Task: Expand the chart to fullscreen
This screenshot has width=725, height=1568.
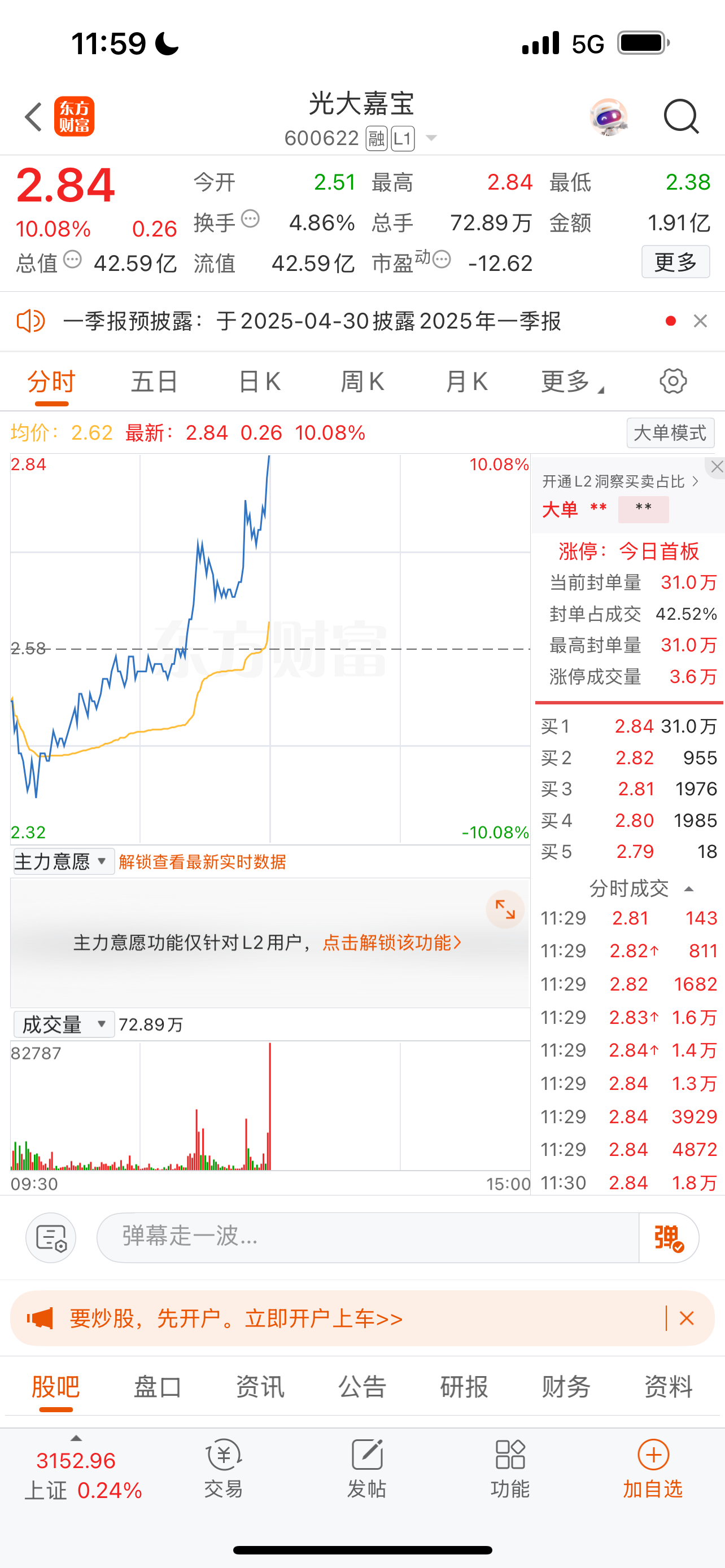Action: pos(505,910)
